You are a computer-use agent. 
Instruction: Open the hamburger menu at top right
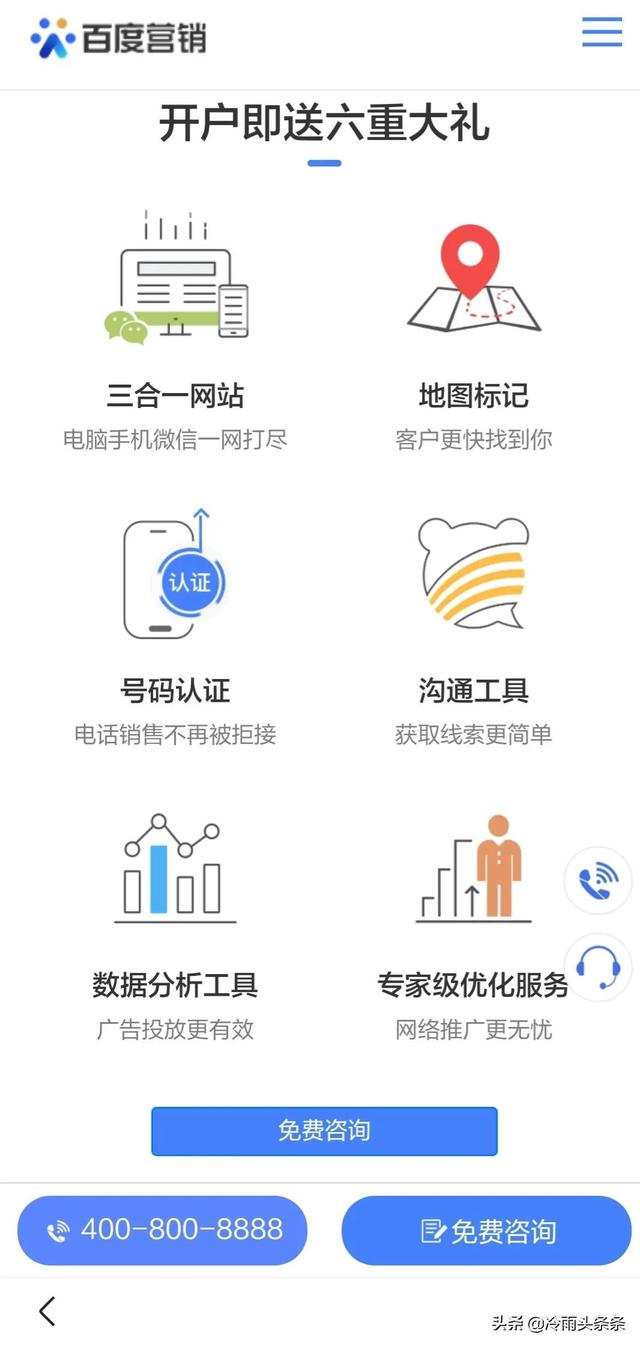click(602, 31)
